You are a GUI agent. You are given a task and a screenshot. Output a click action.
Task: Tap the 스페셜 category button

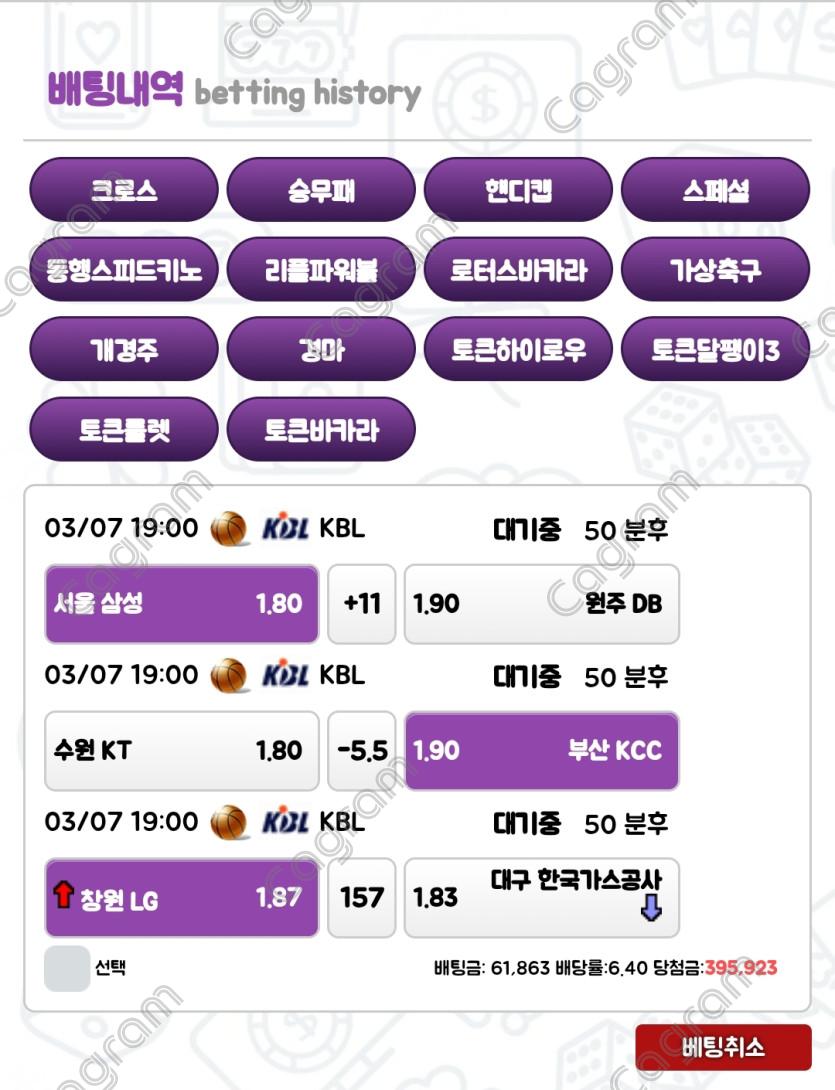pos(715,190)
